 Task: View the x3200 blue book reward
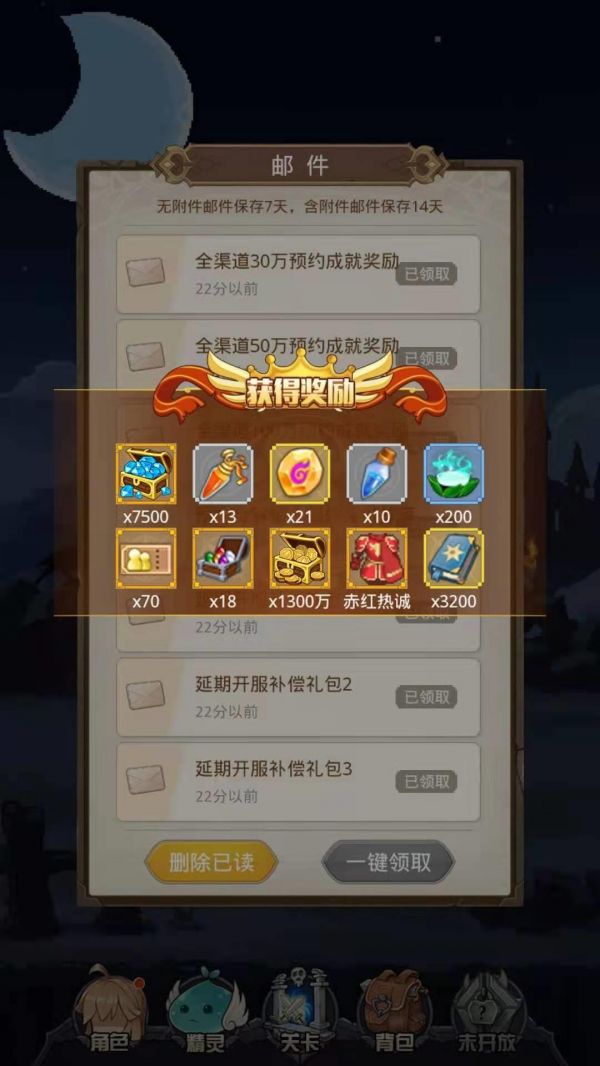[453, 558]
